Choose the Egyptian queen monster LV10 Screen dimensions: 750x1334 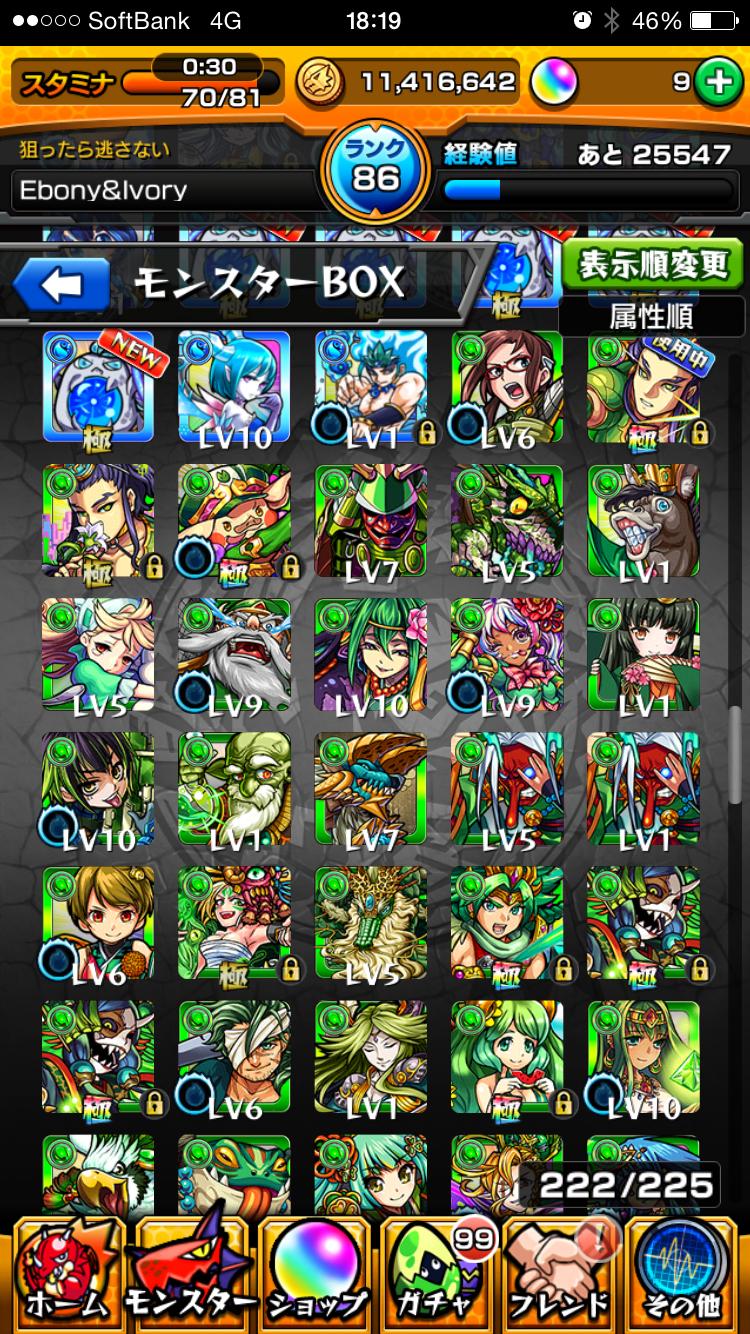pyautogui.click(x=643, y=1057)
